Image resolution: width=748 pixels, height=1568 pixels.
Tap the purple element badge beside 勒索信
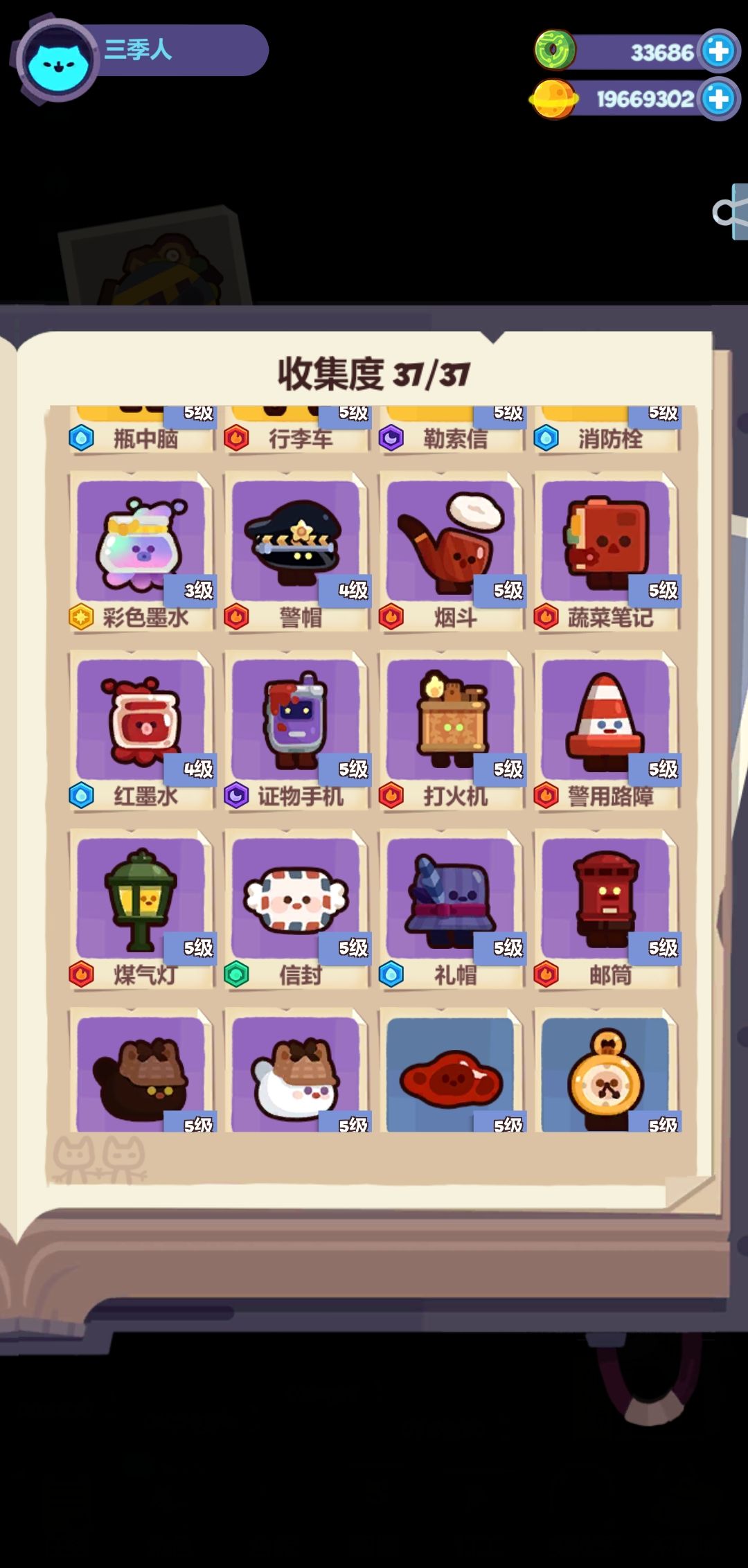pos(392,439)
